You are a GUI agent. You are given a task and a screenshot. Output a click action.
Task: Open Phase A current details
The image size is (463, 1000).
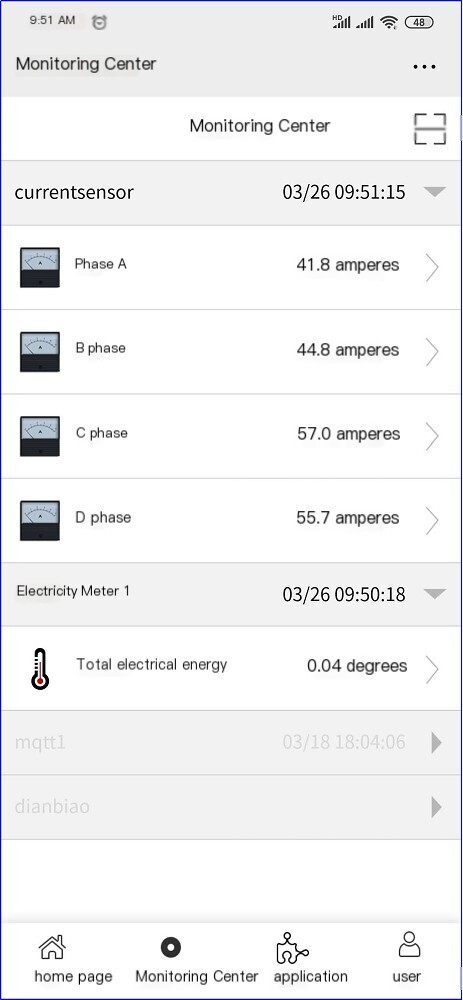232,267
